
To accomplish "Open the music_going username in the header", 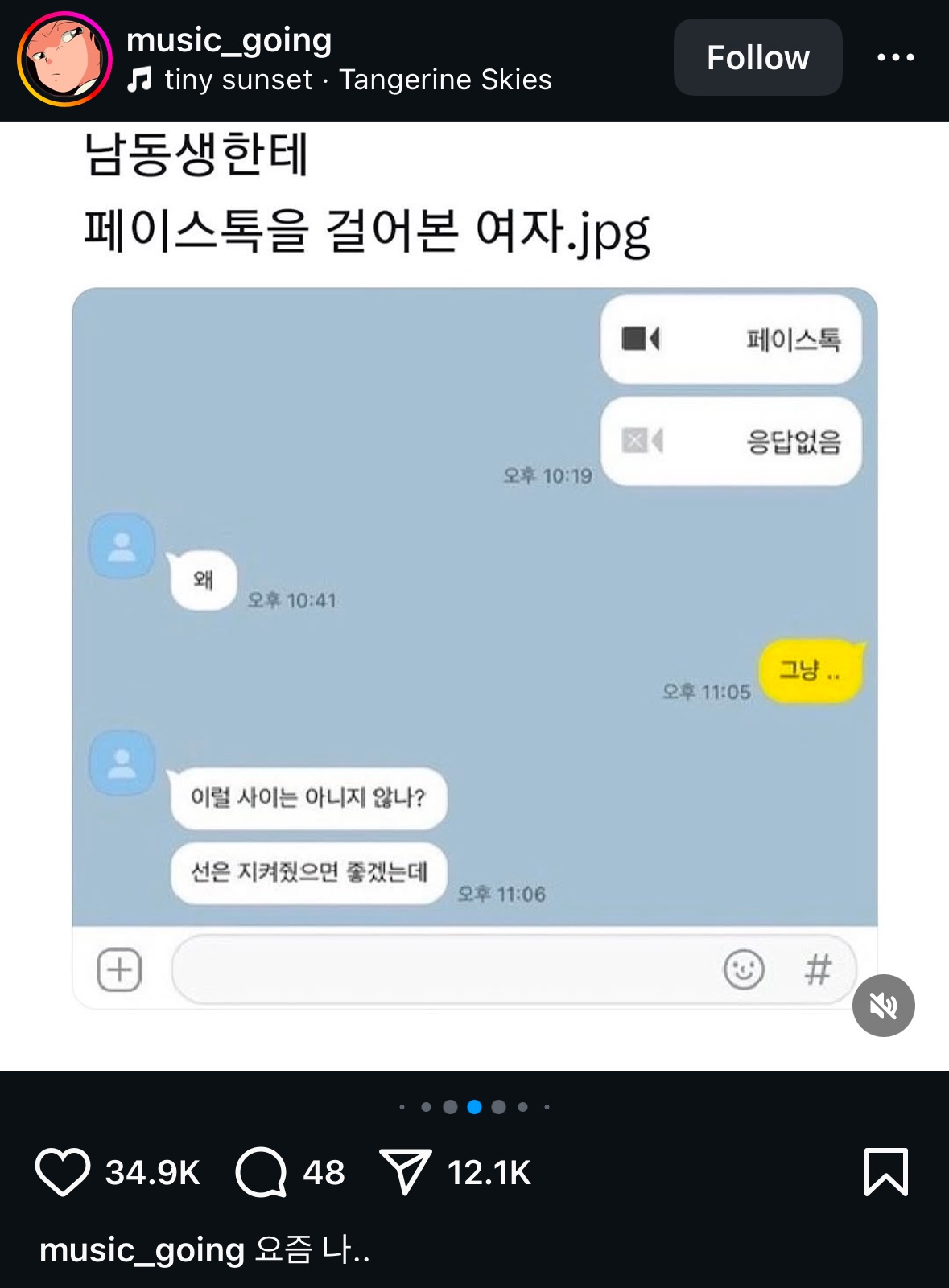I will 229,39.
